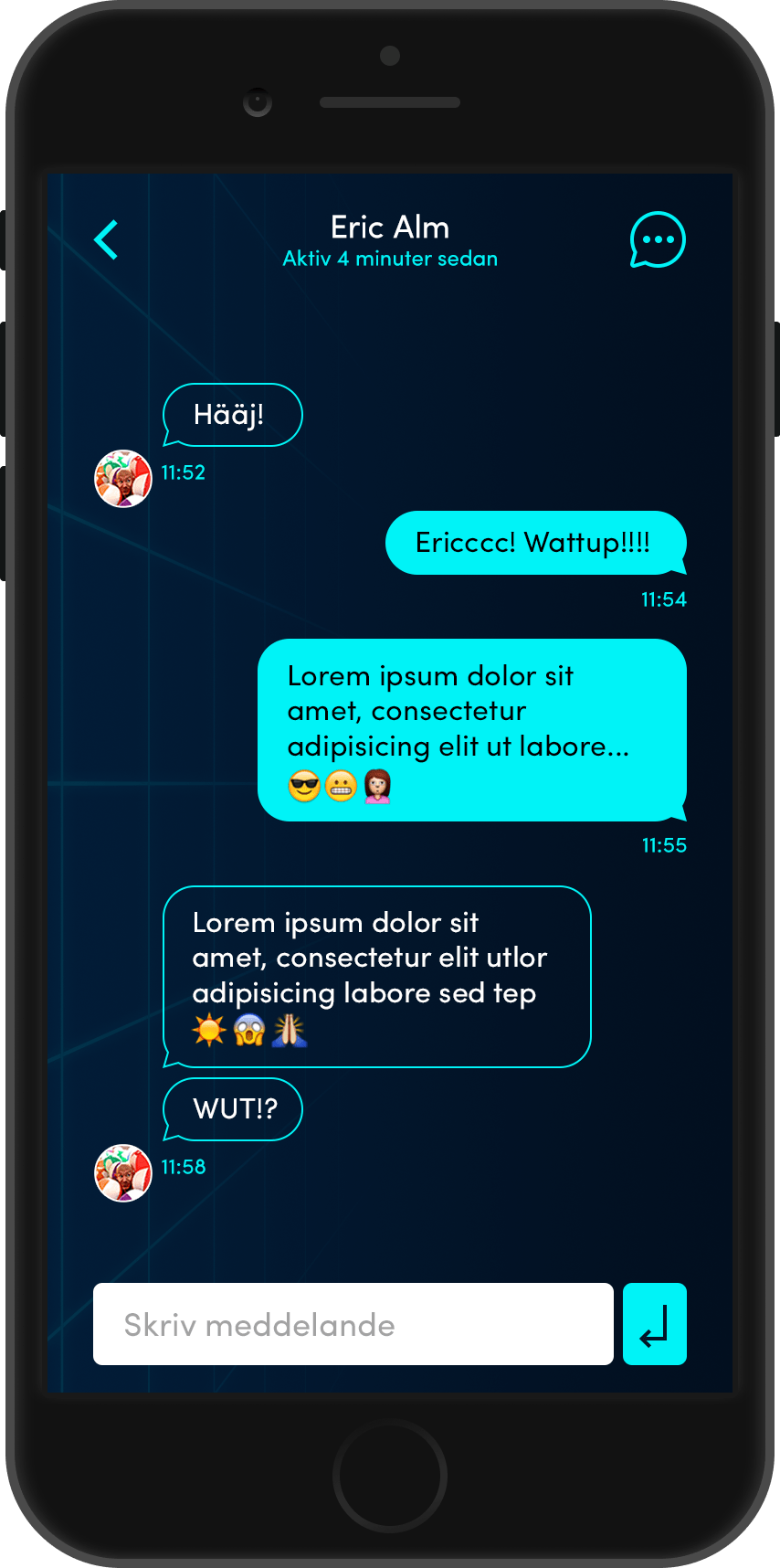This screenshot has width=780, height=1568.
Task: Send message with the enter arrow button
Action: pos(654,1324)
